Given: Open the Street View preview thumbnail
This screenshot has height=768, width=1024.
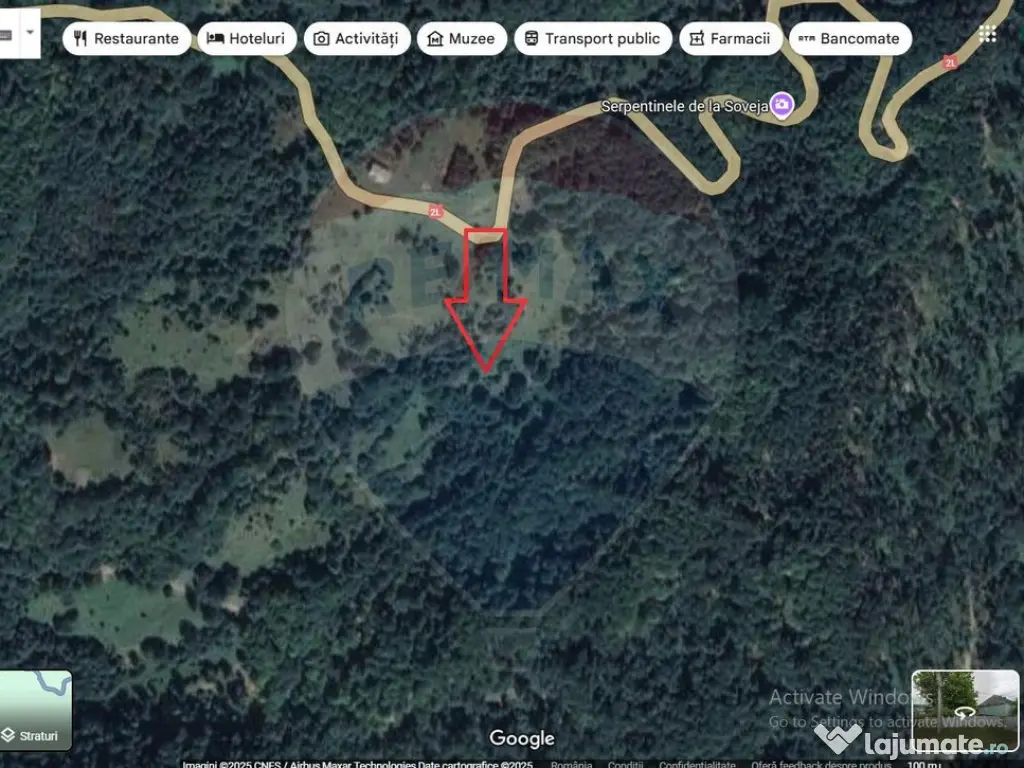Looking at the screenshot, I should point(965,709).
